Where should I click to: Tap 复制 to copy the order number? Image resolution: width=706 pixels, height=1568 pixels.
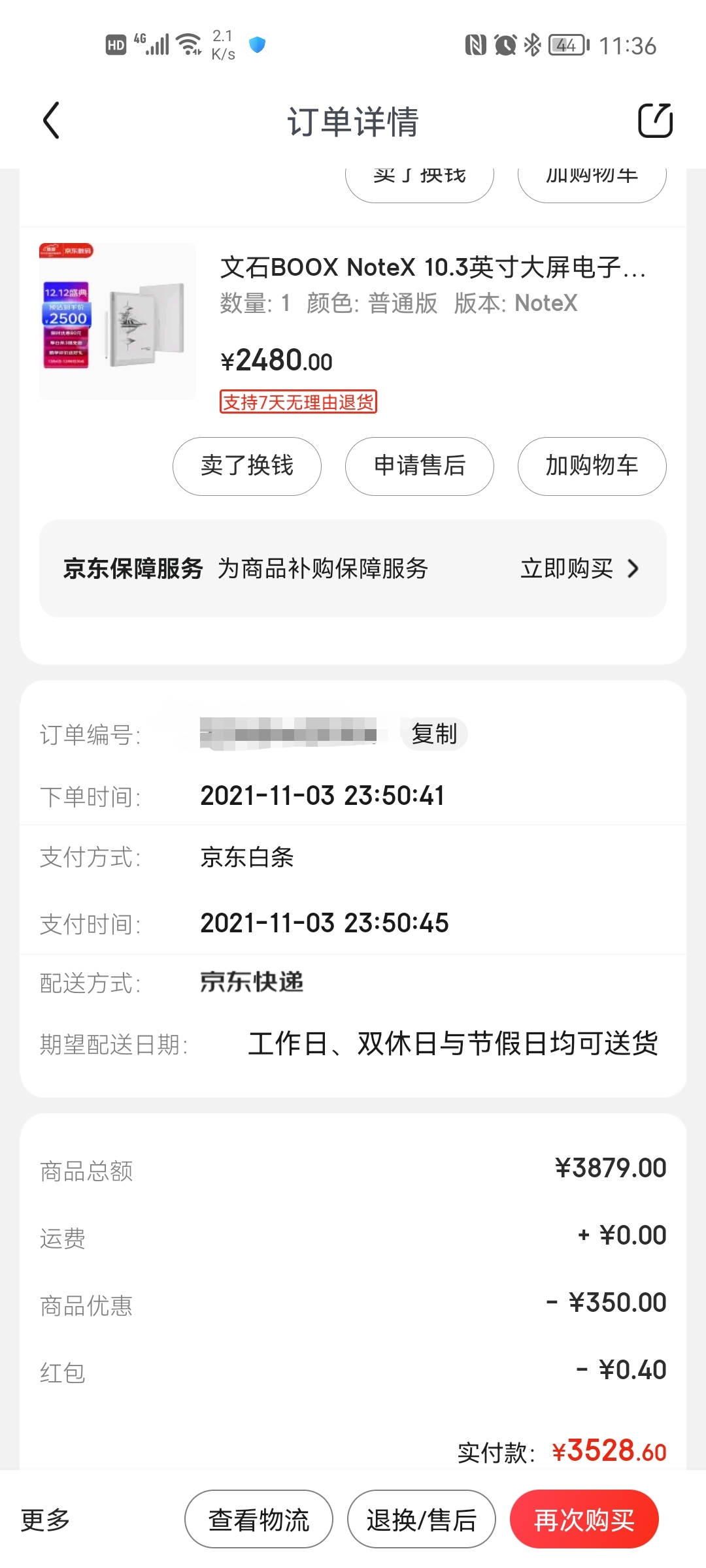(433, 734)
